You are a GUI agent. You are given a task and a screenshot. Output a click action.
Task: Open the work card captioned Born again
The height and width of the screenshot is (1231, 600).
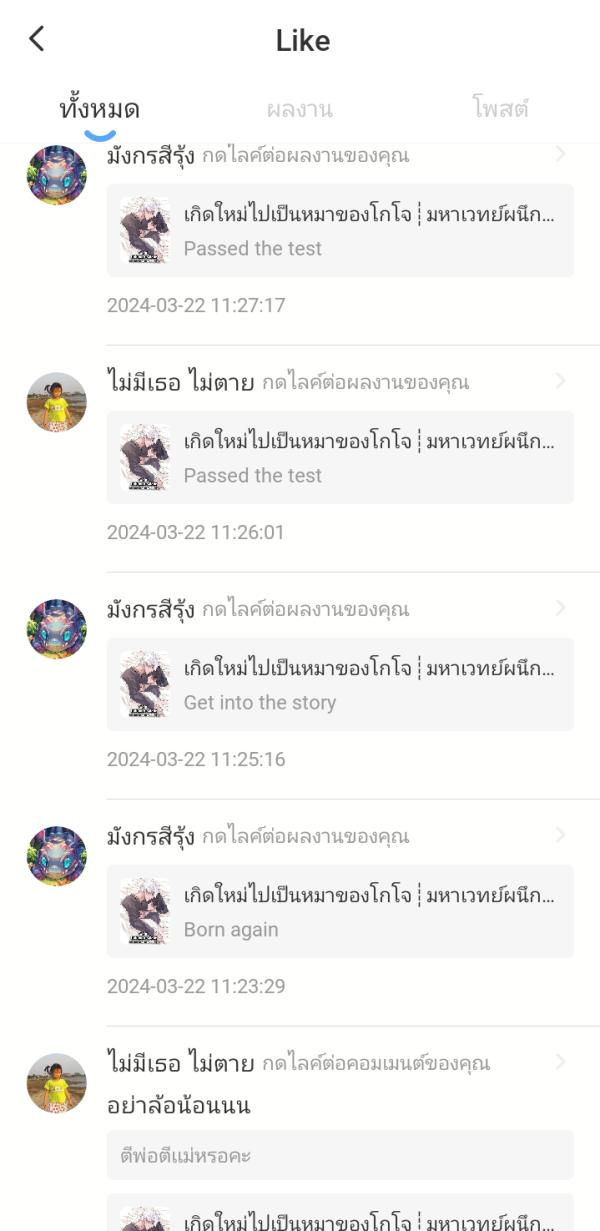340,911
